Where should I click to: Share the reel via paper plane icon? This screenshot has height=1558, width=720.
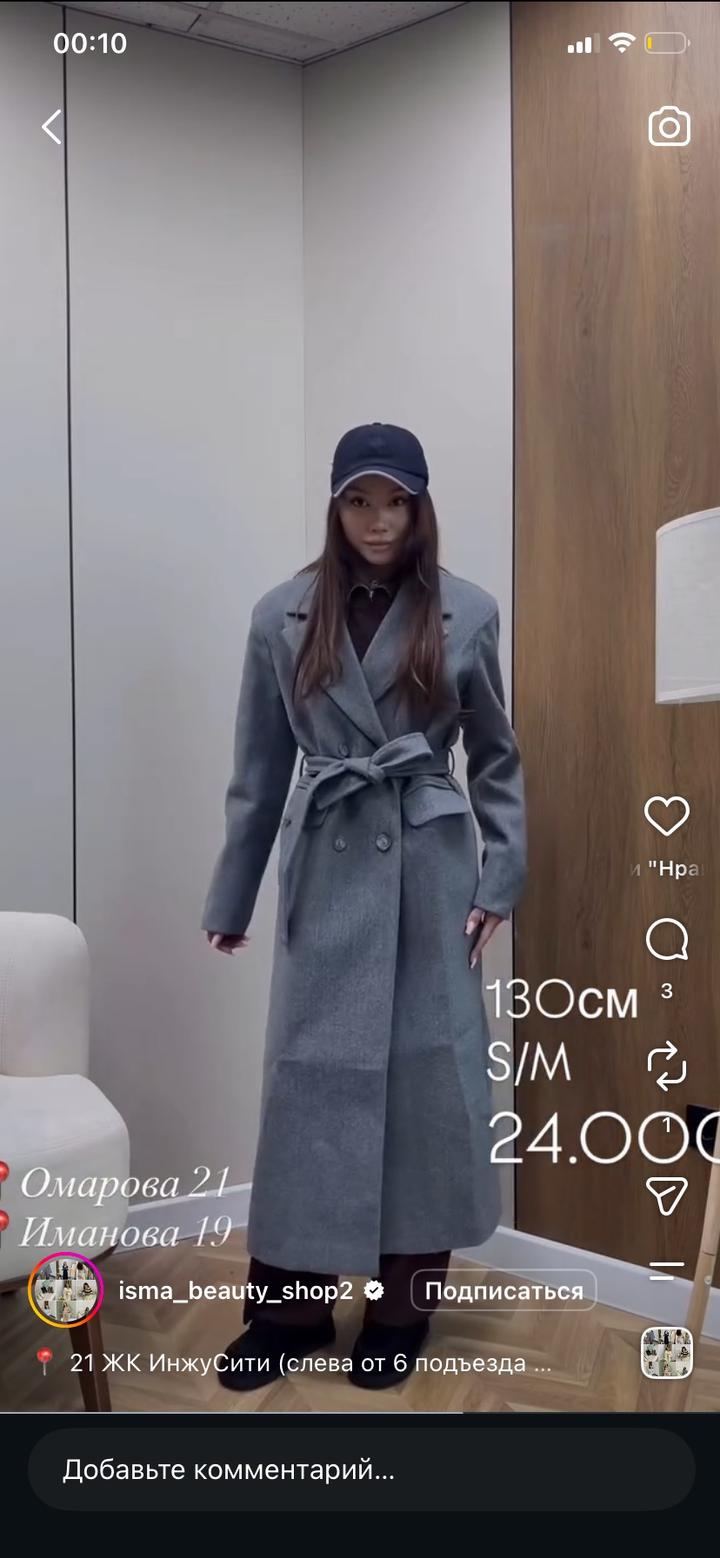pos(666,1194)
